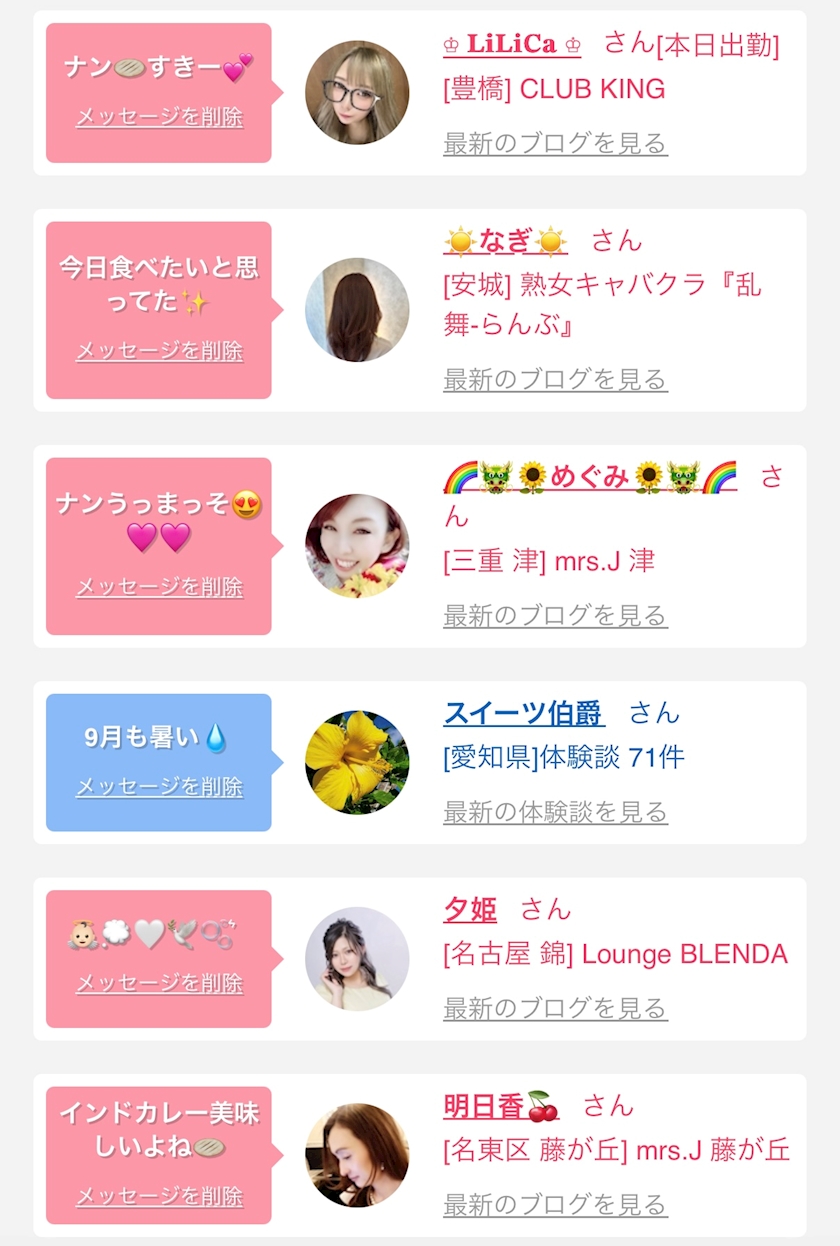
Task: Delete the 9月も暑い message
Action: pos(159,787)
